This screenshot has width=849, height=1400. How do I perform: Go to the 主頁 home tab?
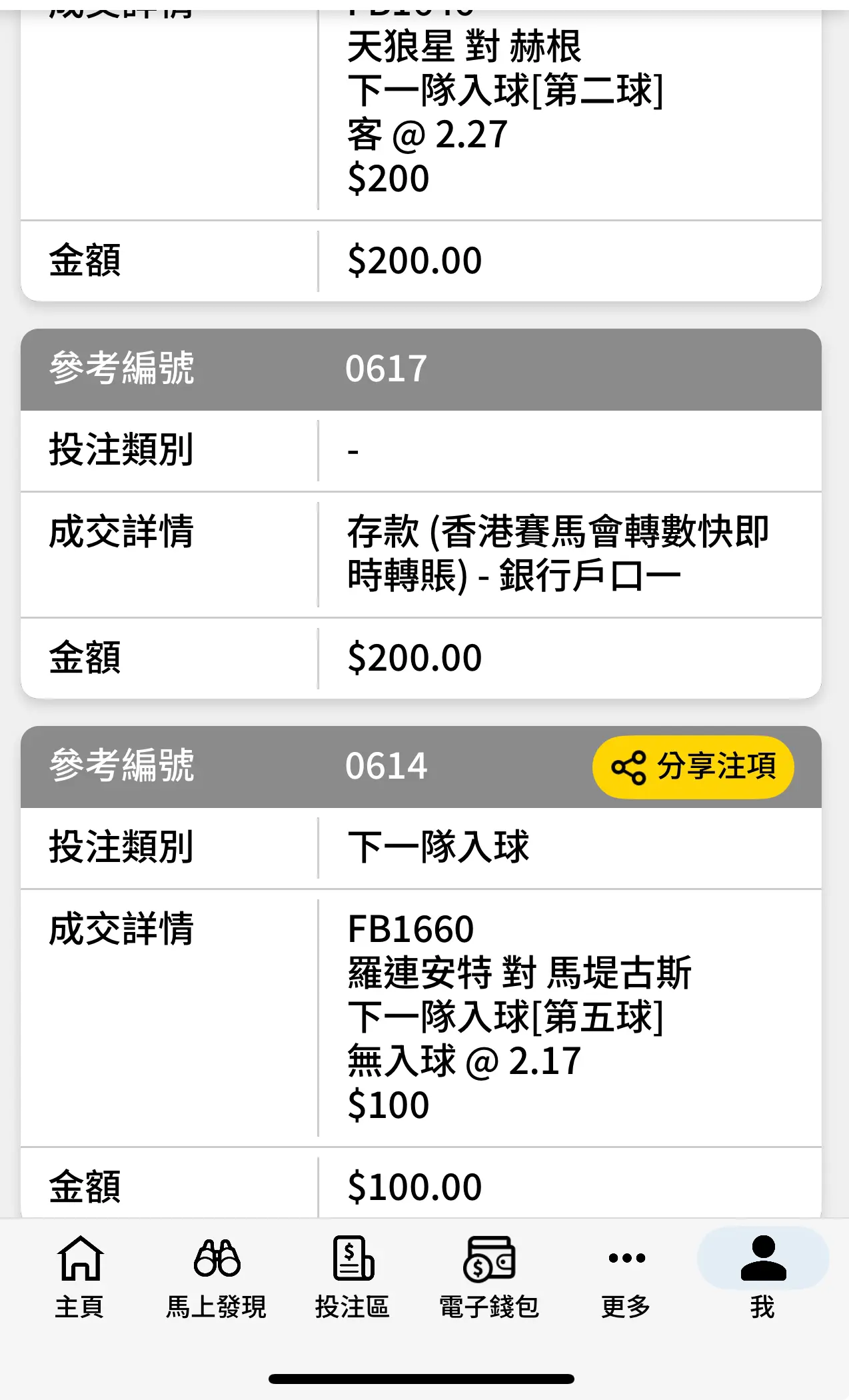click(80, 1277)
